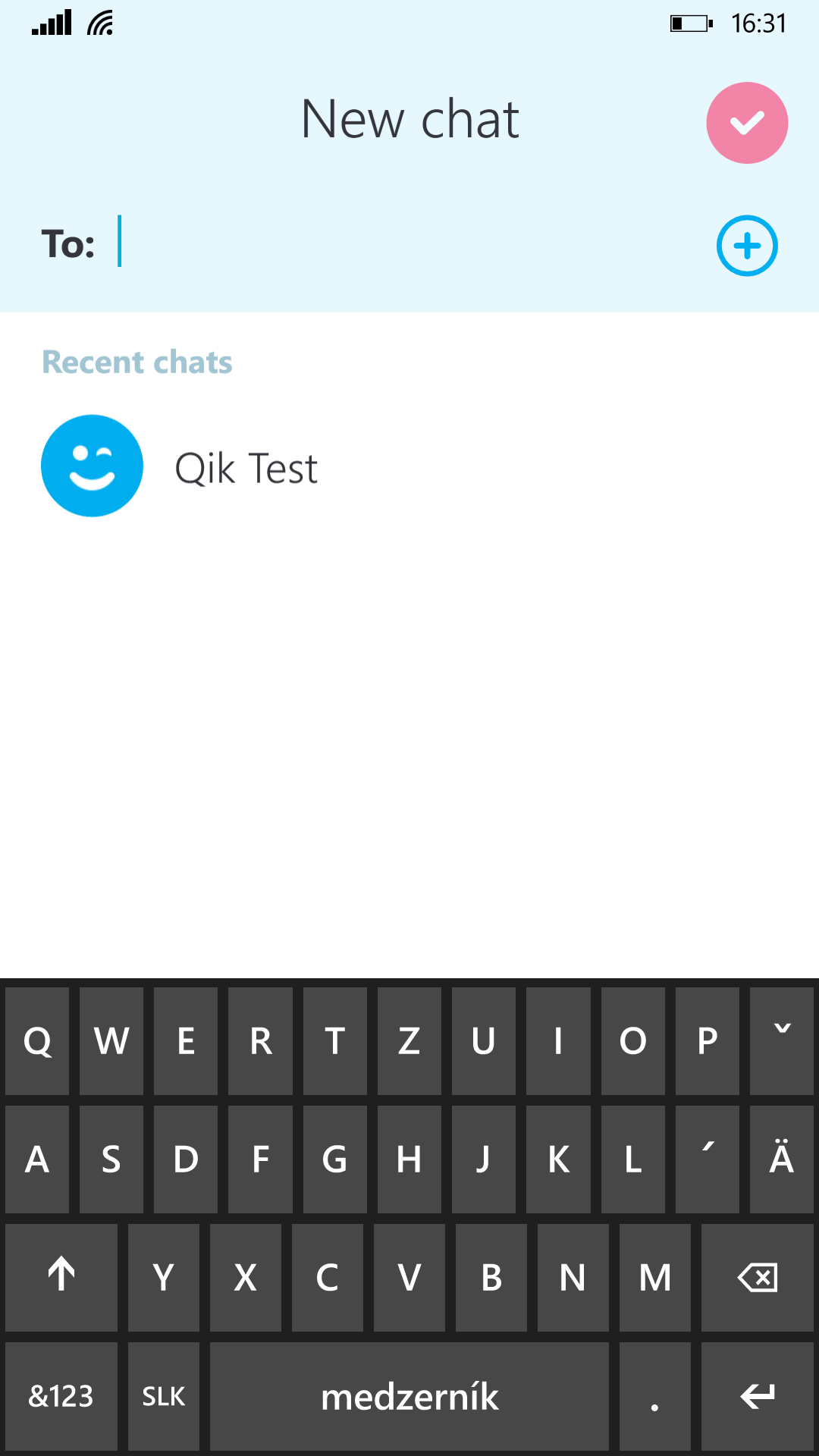Hit the backspace key on the keyboard
This screenshot has height=1456, width=819.
click(757, 1278)
